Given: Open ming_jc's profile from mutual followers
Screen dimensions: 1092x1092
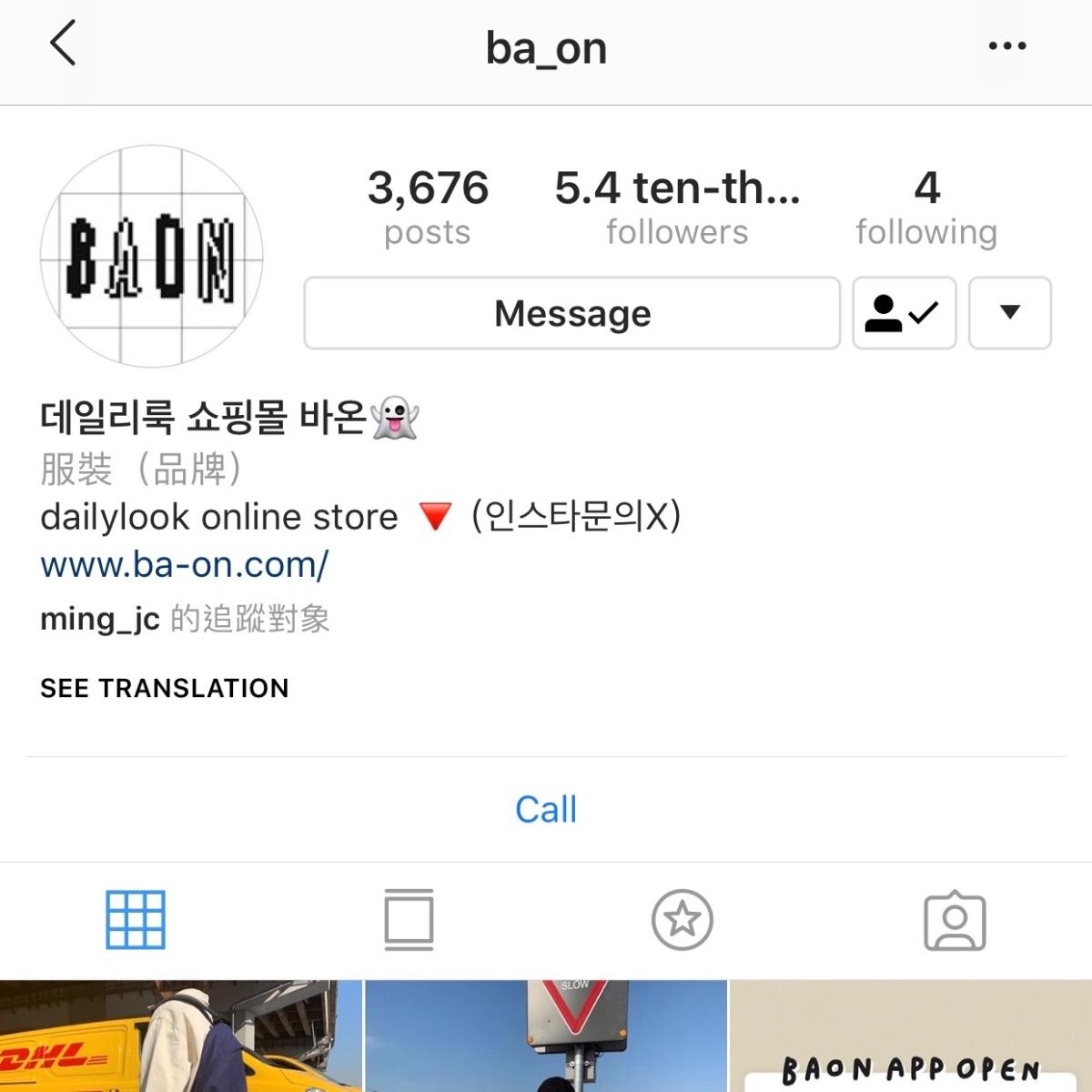Looking at the screenshot, I should [x=100, y=619].
